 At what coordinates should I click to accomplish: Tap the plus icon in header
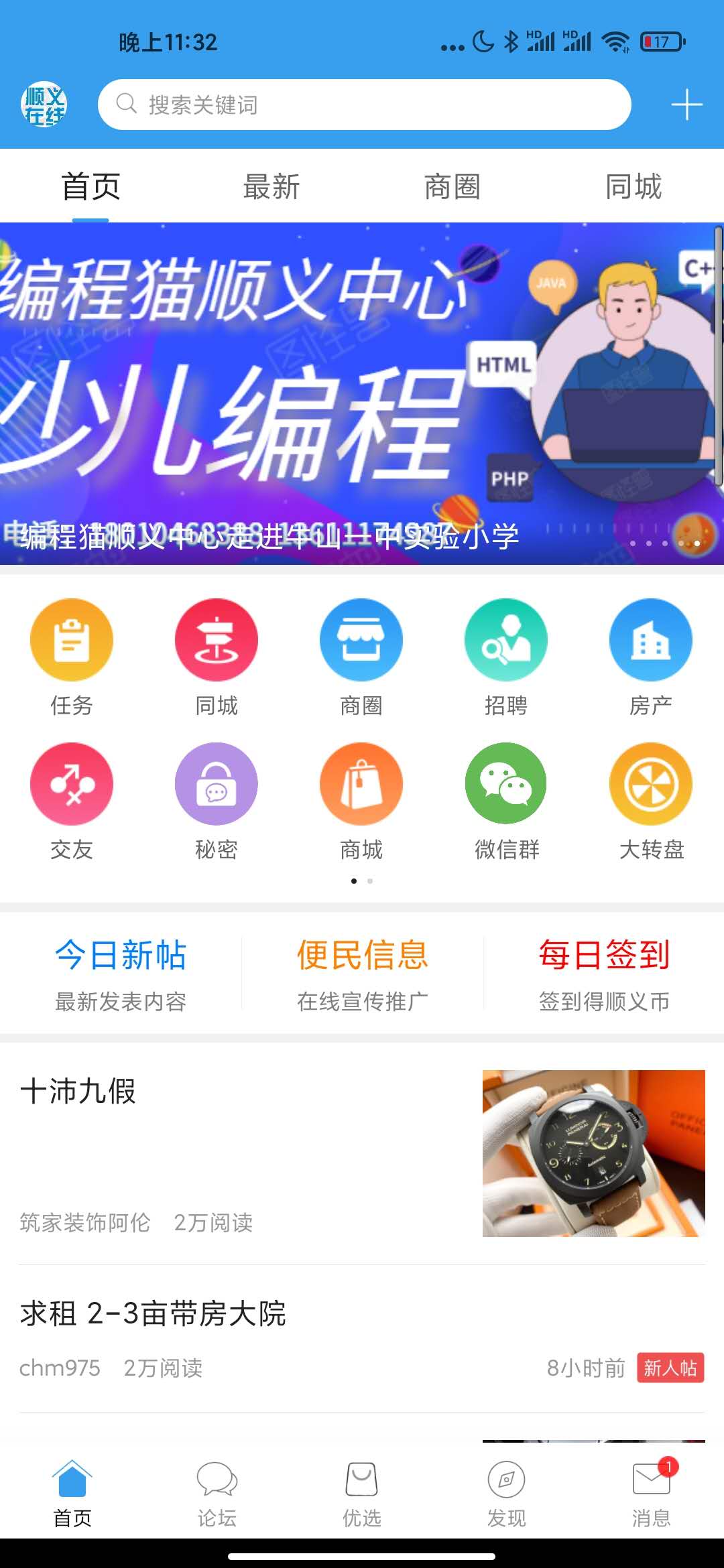coord(686,105)
